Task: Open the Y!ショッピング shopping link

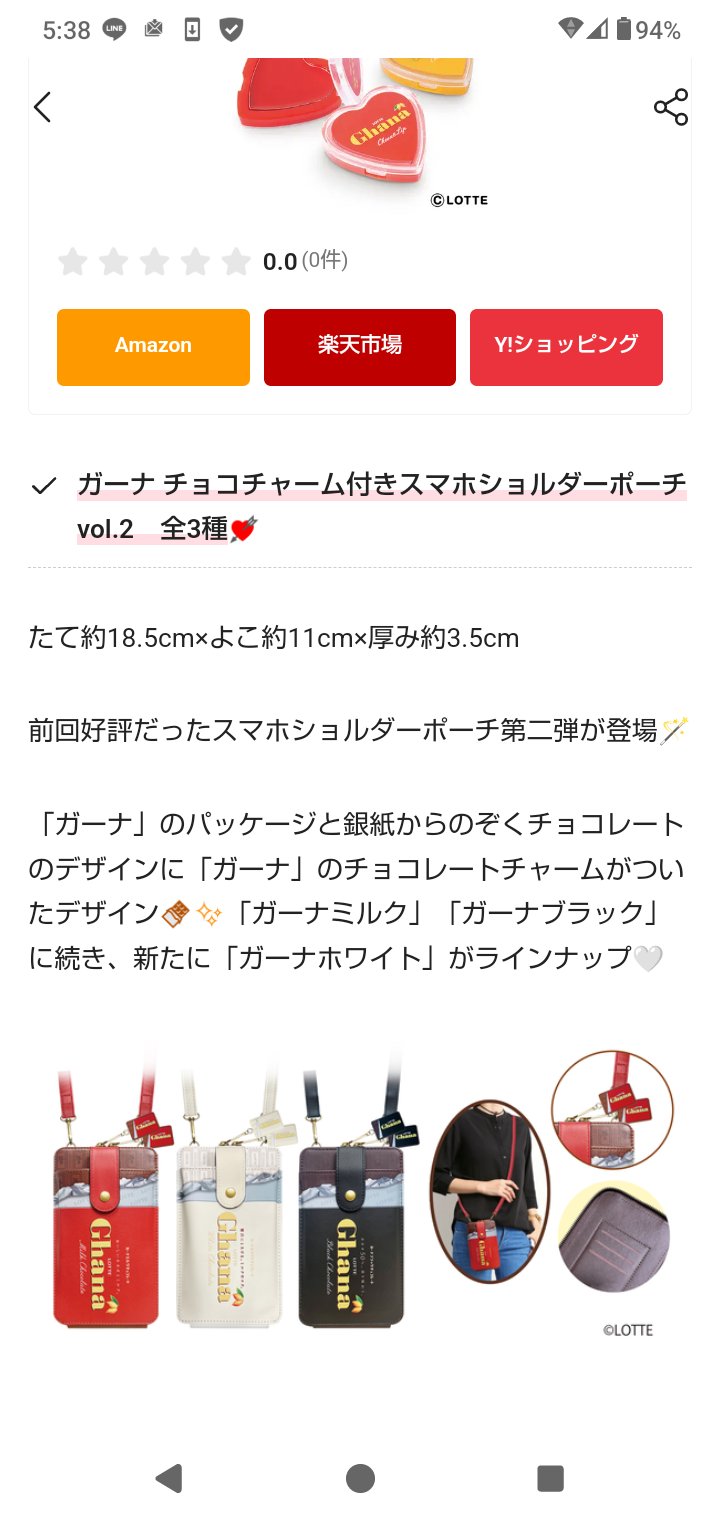Action: point(566,347)
